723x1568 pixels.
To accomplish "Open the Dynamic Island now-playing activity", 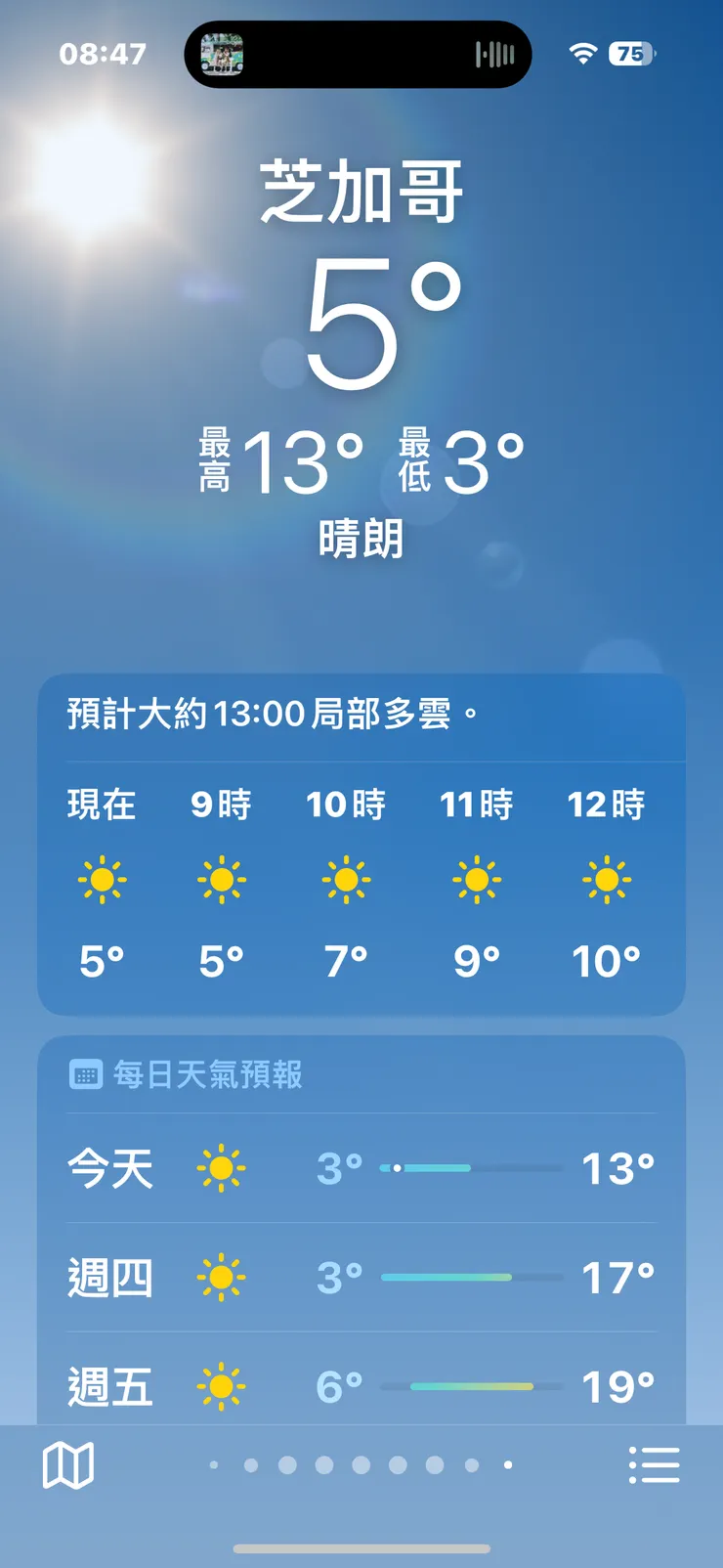I will 358,55.
